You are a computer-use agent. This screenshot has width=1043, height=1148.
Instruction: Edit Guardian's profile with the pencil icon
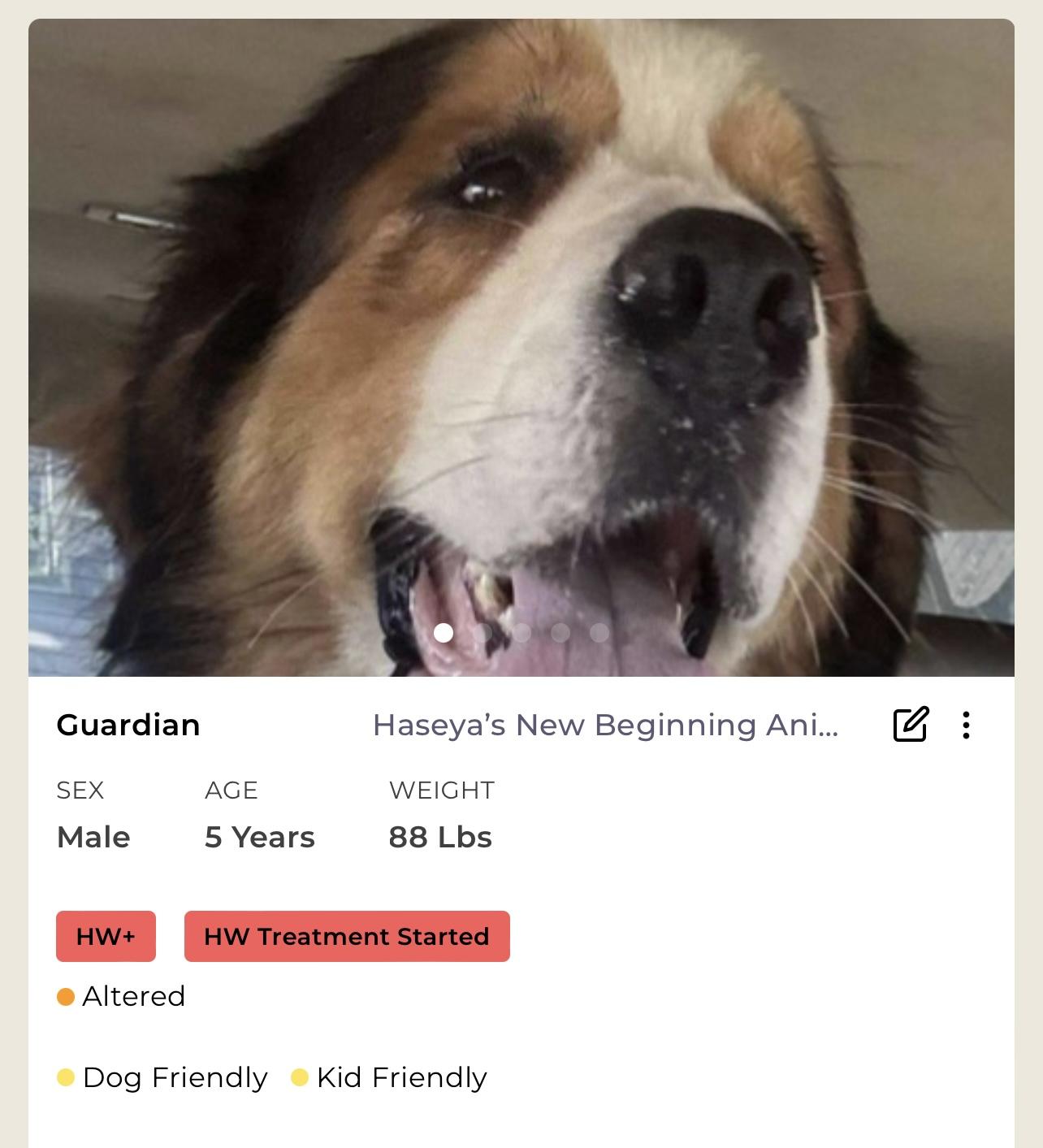click(910, 725)
